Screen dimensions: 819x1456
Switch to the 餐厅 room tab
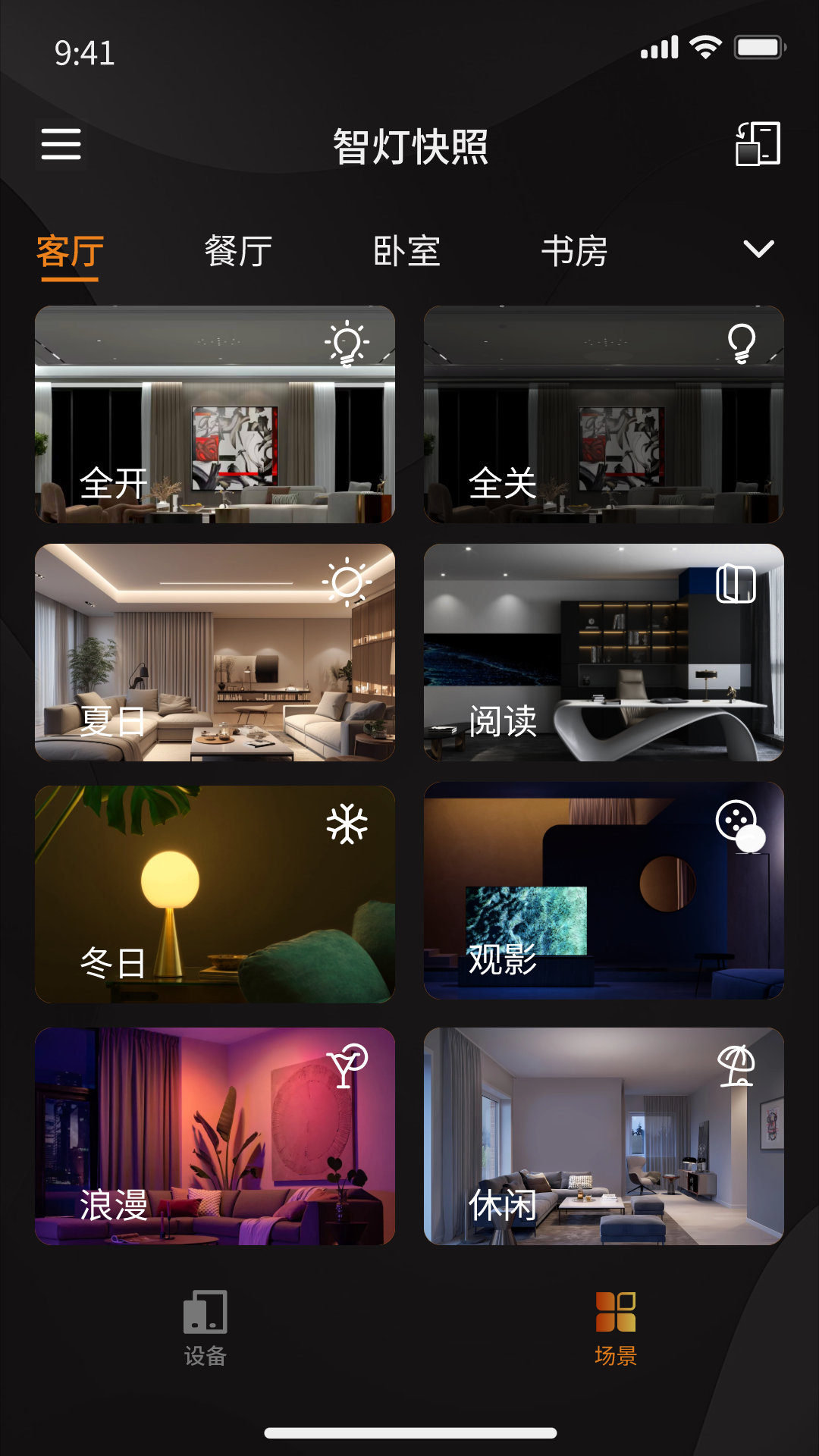pyautogui.click(x=237, y=250)
